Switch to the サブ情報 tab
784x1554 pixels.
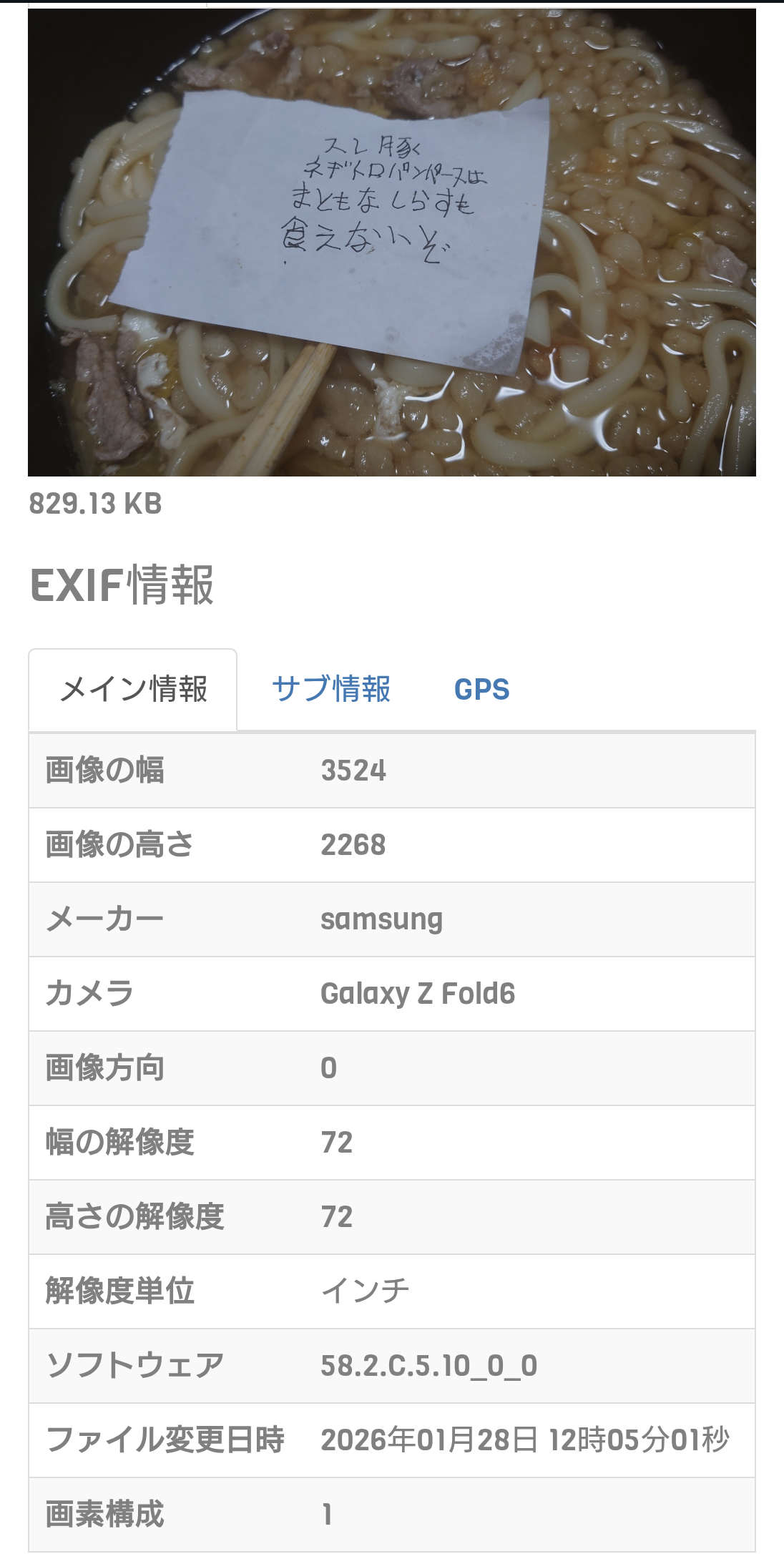tap(331, 690)
